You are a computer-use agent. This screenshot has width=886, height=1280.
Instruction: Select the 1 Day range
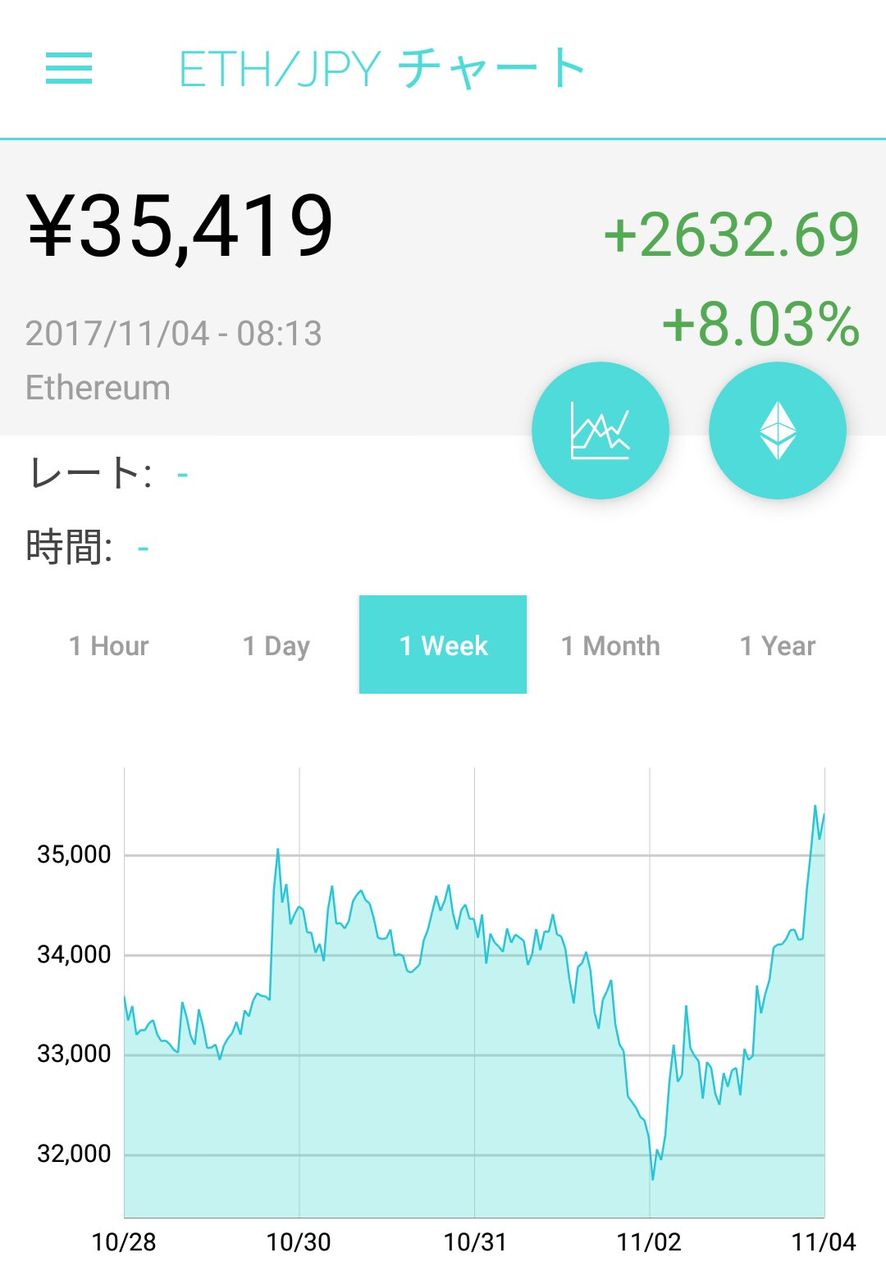[276, 646]
